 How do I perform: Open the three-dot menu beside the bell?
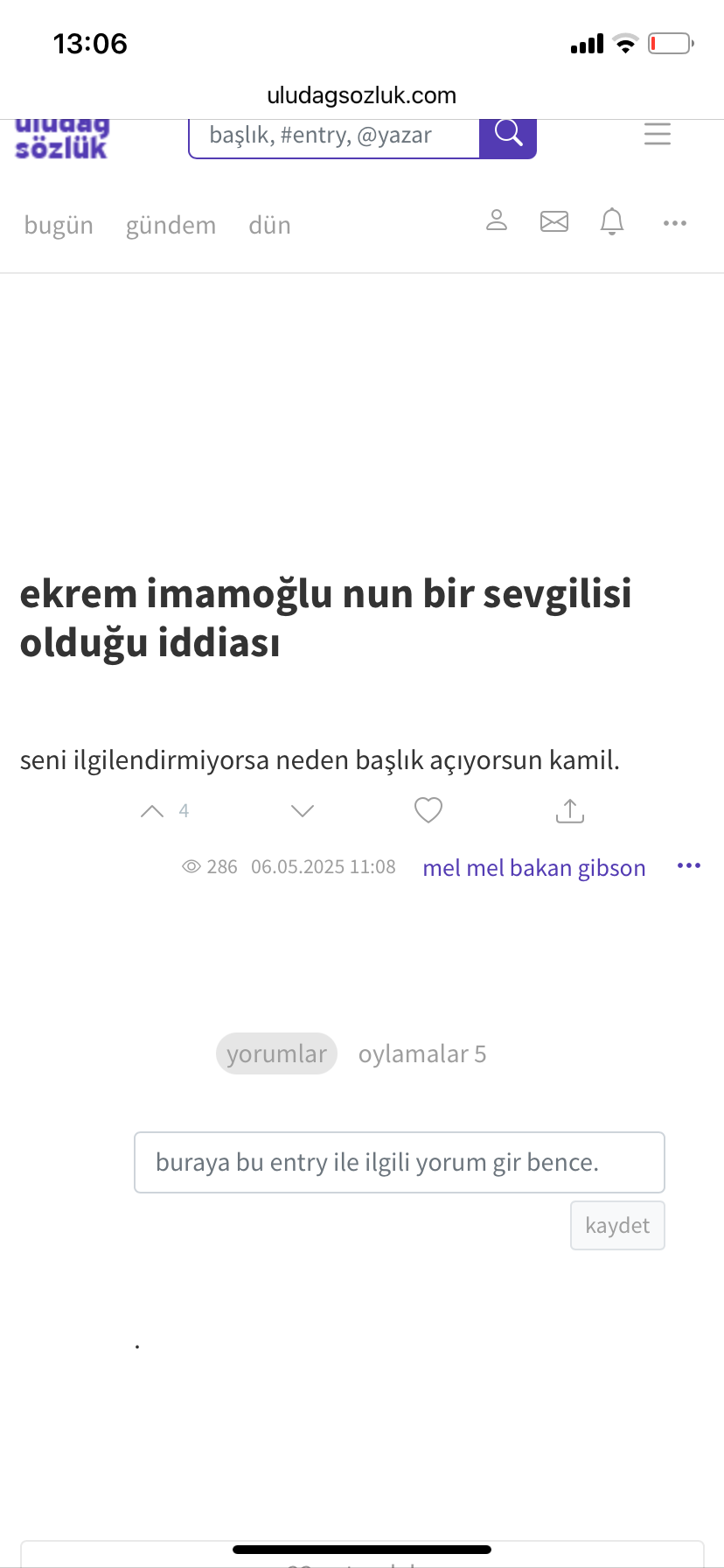[675, 223]
